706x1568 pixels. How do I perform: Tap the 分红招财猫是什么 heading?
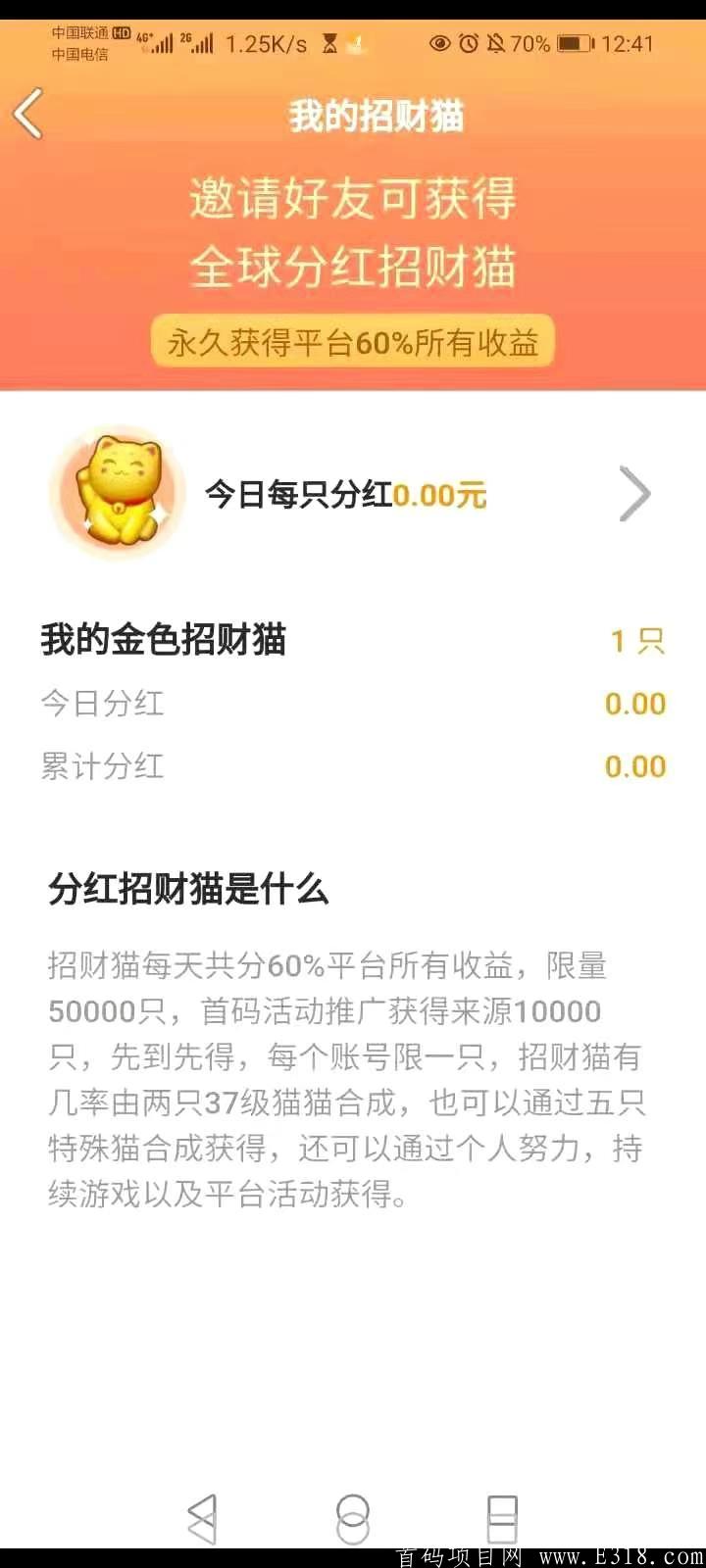pos(189,890)
